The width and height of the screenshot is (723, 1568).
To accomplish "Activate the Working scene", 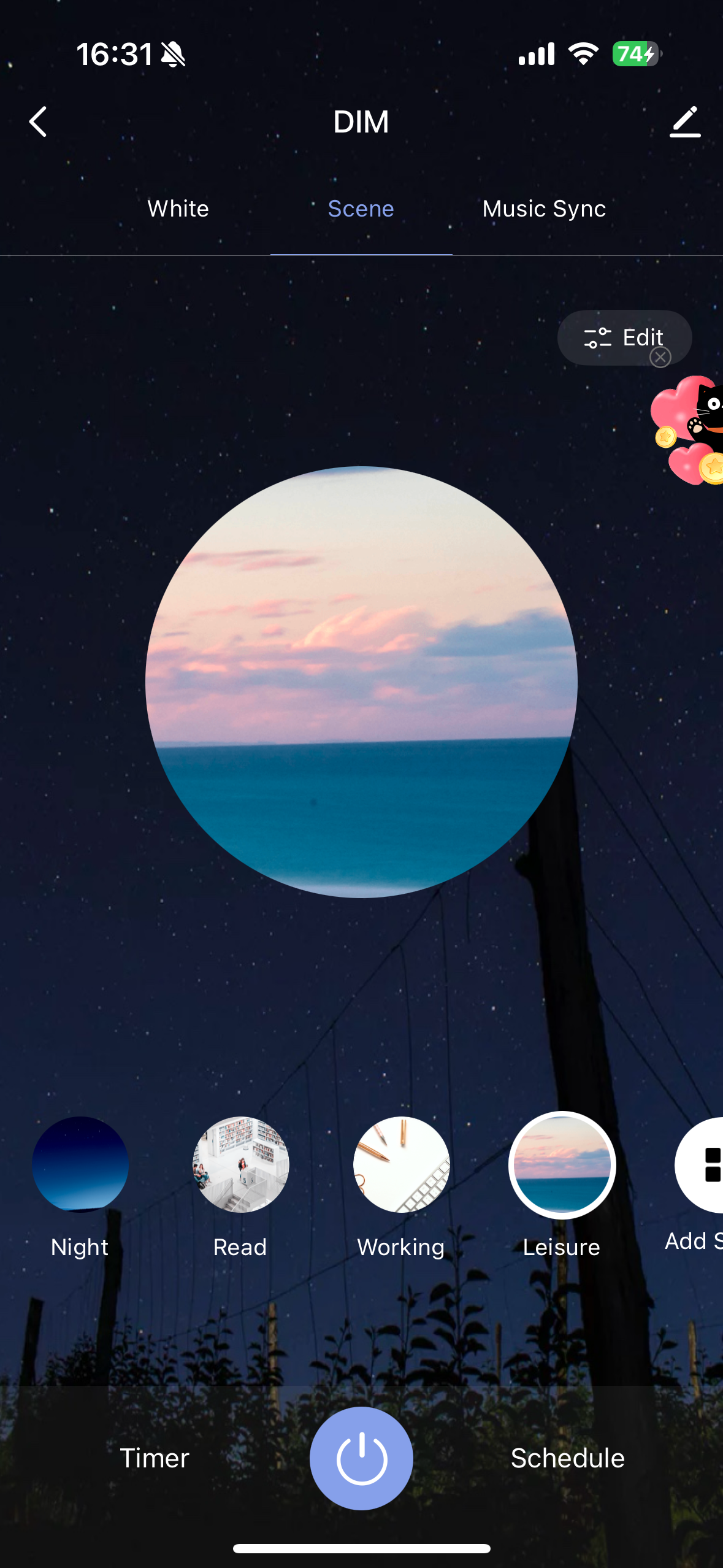I will 401,1164.
